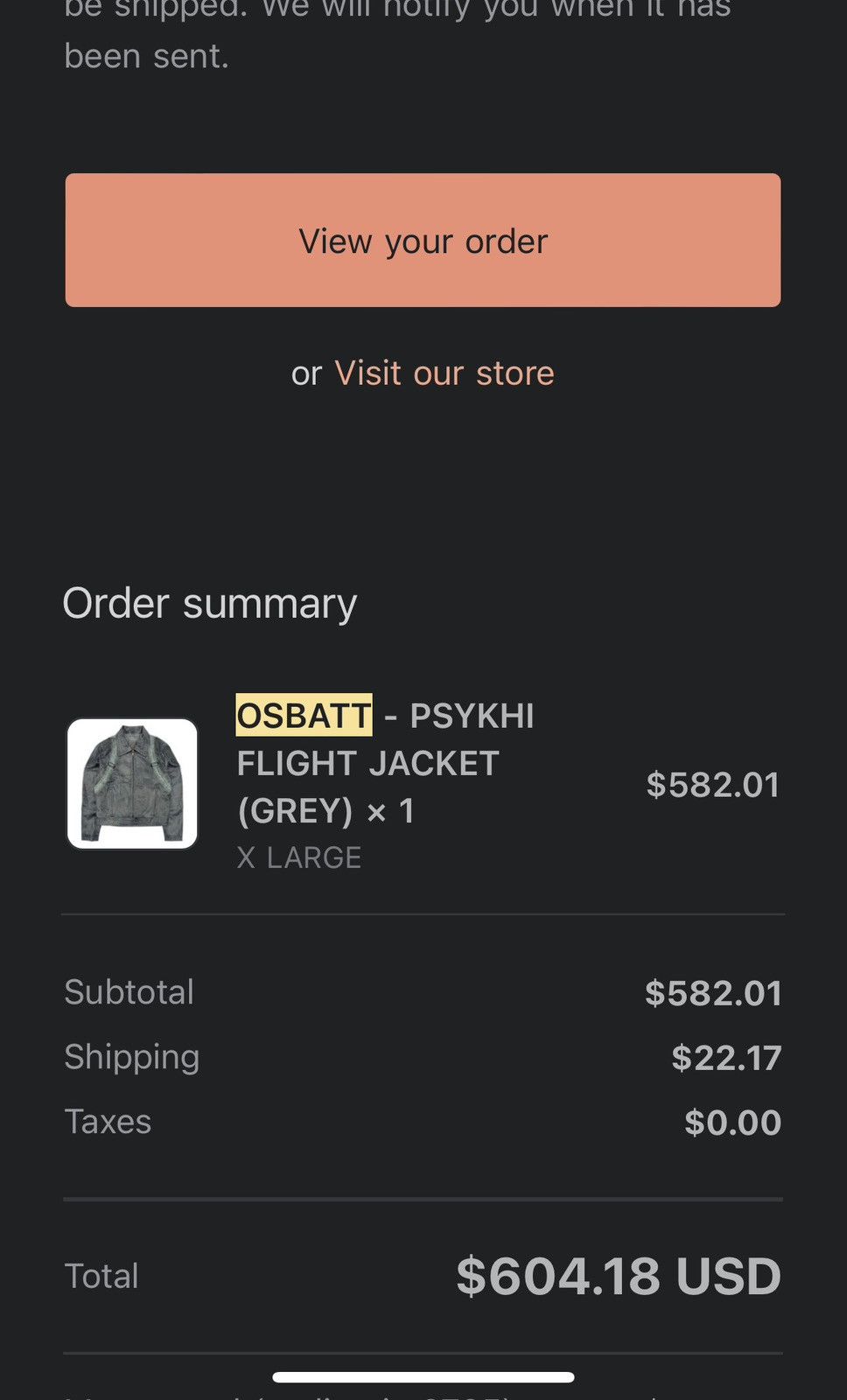Image resolution: width=847 pixels, height=1400 pixels.
Task: Click the Total label
Action: click(101, 1277)
